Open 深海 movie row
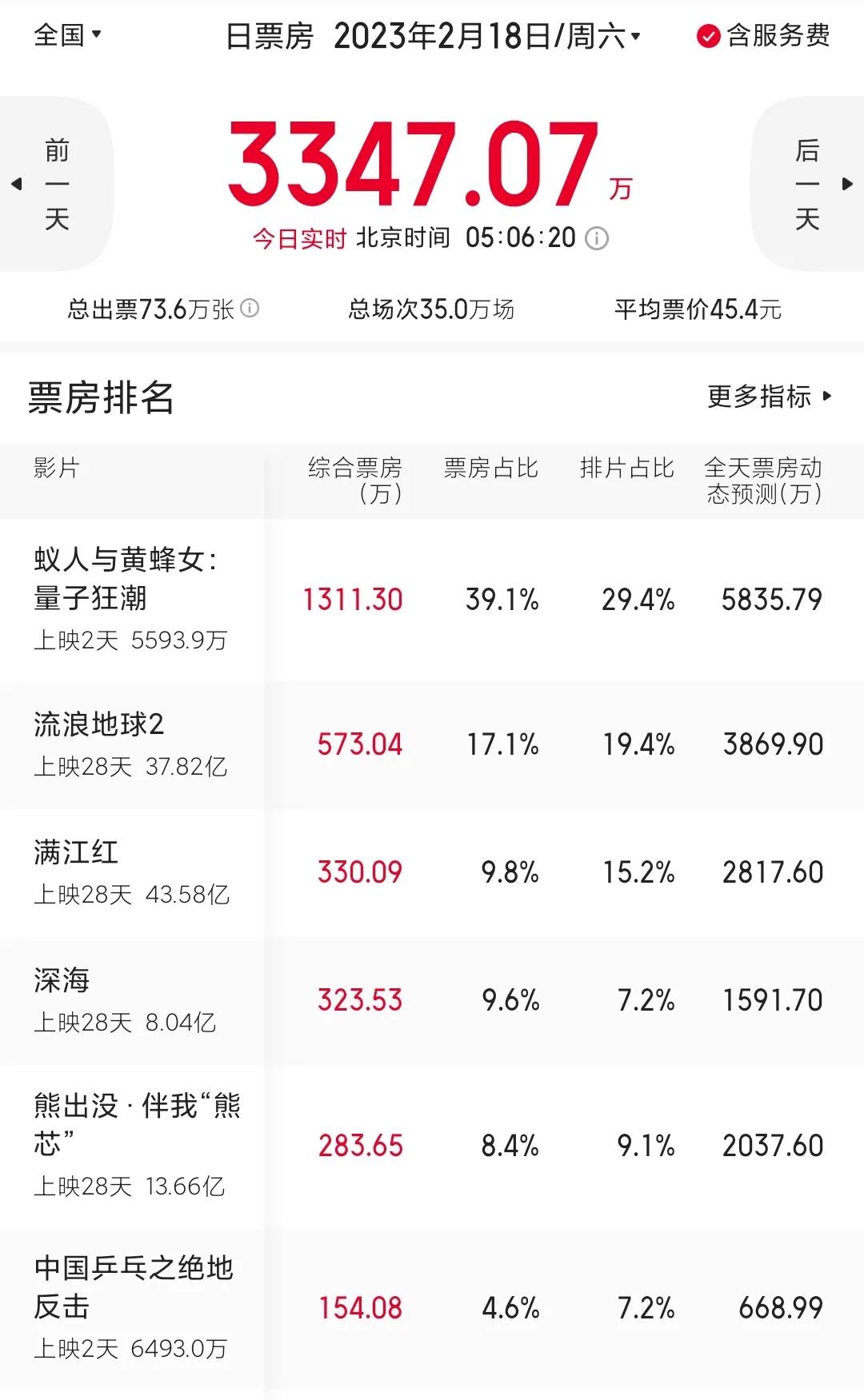The height and width of the screenshot is (1400, 864). [x=432, y=1000]
